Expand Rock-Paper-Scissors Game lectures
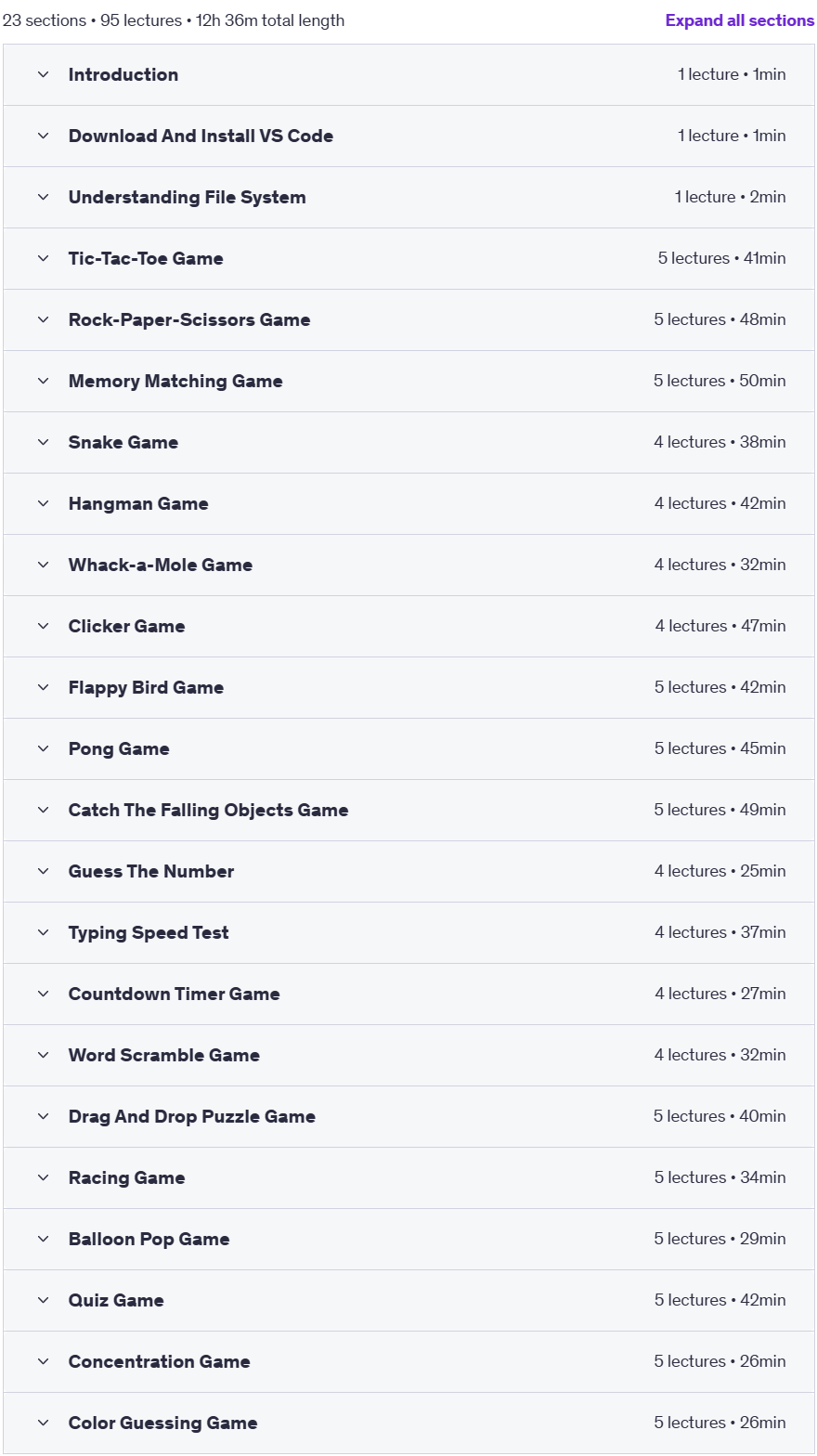Screen dimensions: 817x1456 tap(408, 320)
